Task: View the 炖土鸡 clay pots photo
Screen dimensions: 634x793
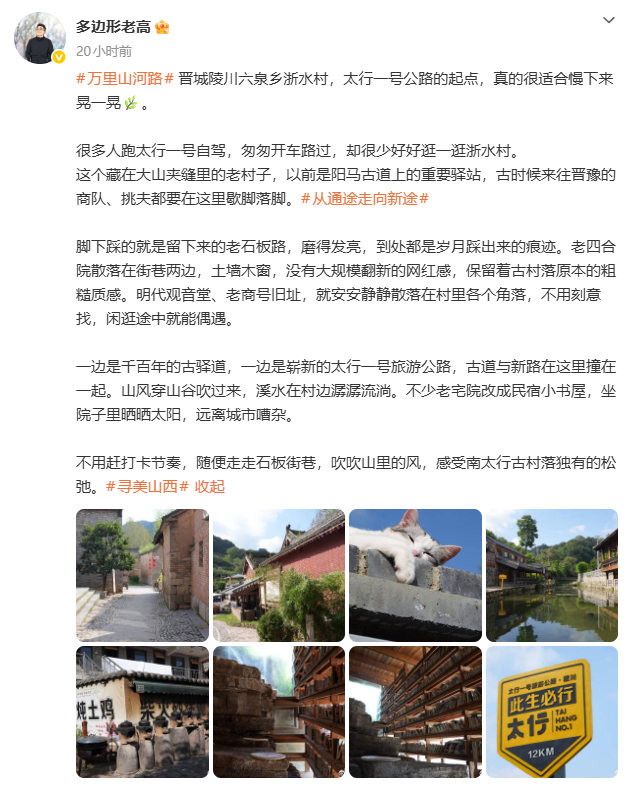Action: pos(142,712)
